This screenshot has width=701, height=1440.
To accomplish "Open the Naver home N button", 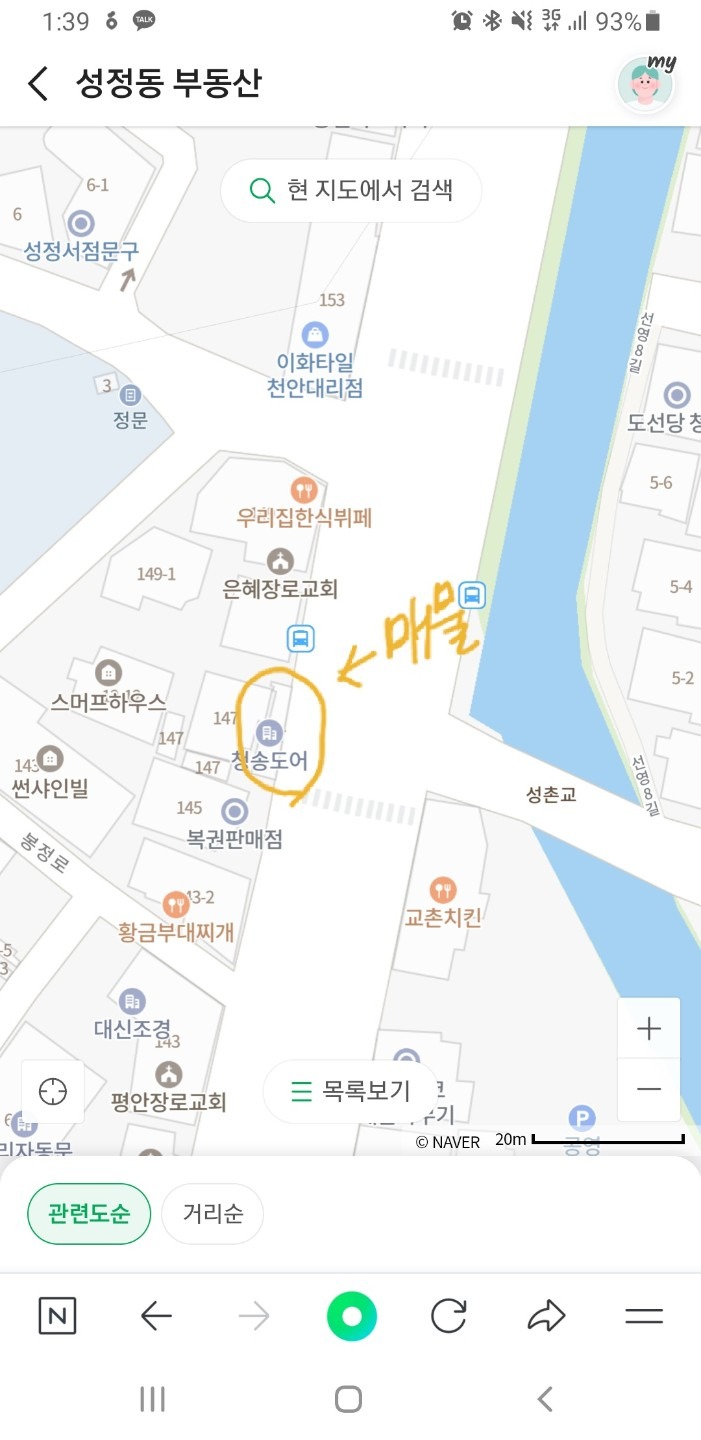I will tap(57, 1316).
